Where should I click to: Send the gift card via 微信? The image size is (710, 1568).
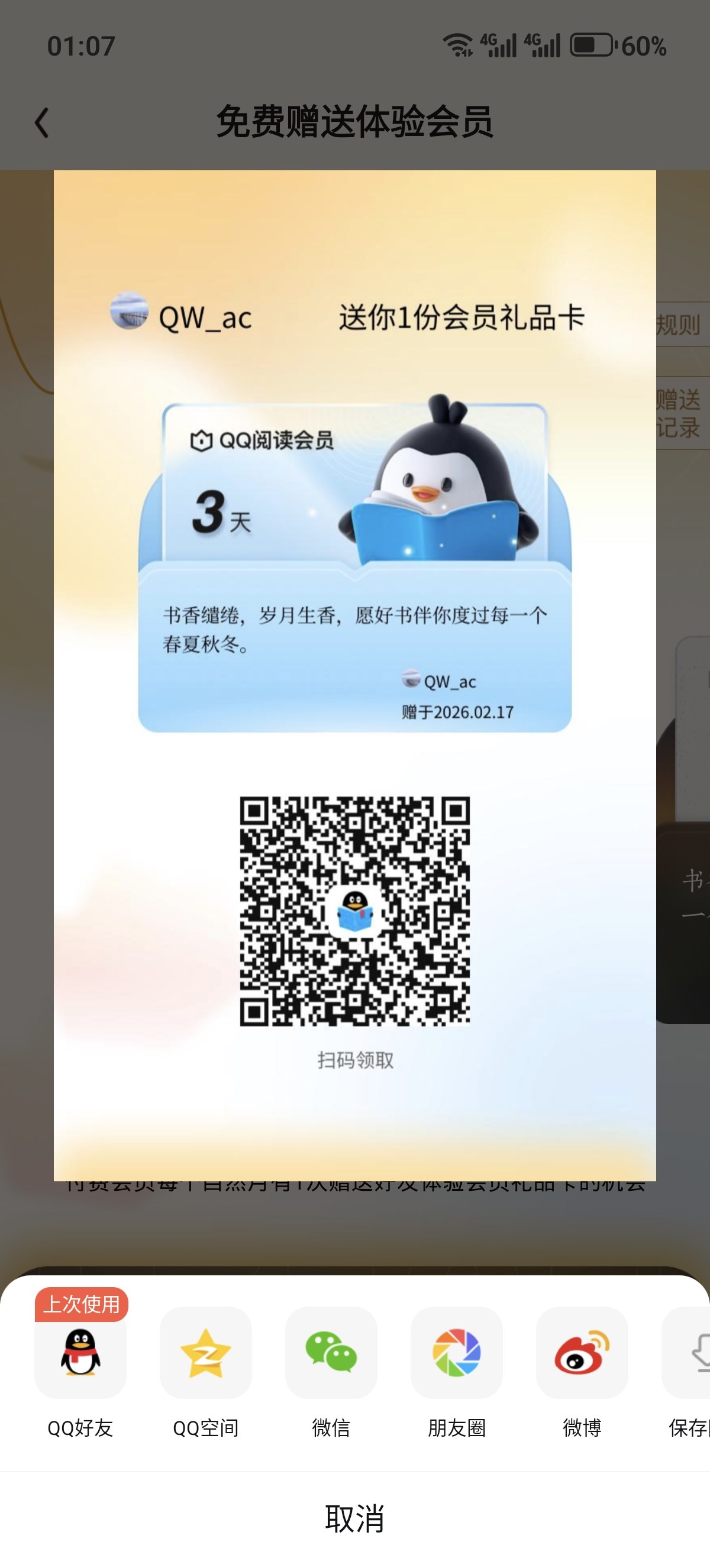click(x=331, y=1353)
